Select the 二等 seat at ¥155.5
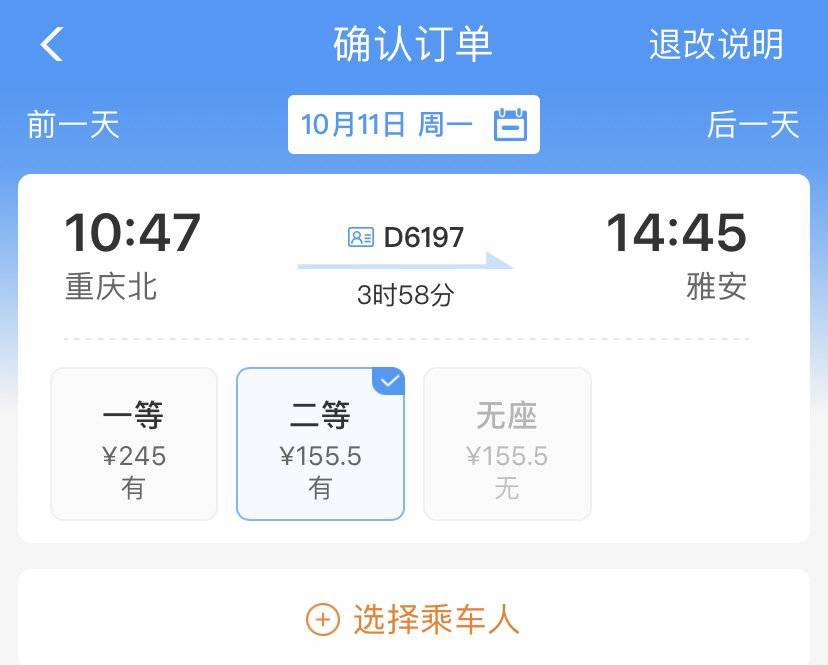The width and height of the screenshot is (828, 665). [320, 444]
